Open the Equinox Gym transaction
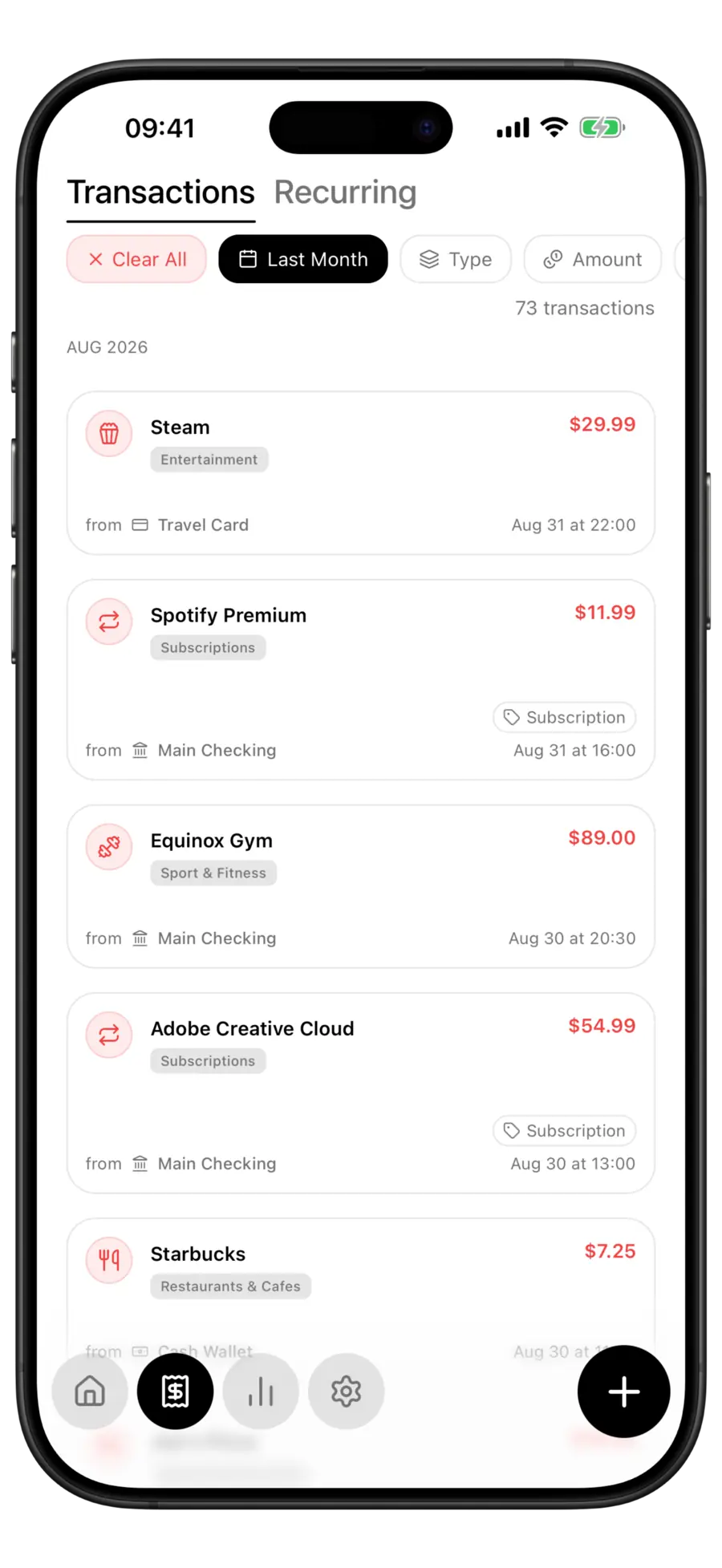Screen dimensions: 722x1568 click(361, 886)
